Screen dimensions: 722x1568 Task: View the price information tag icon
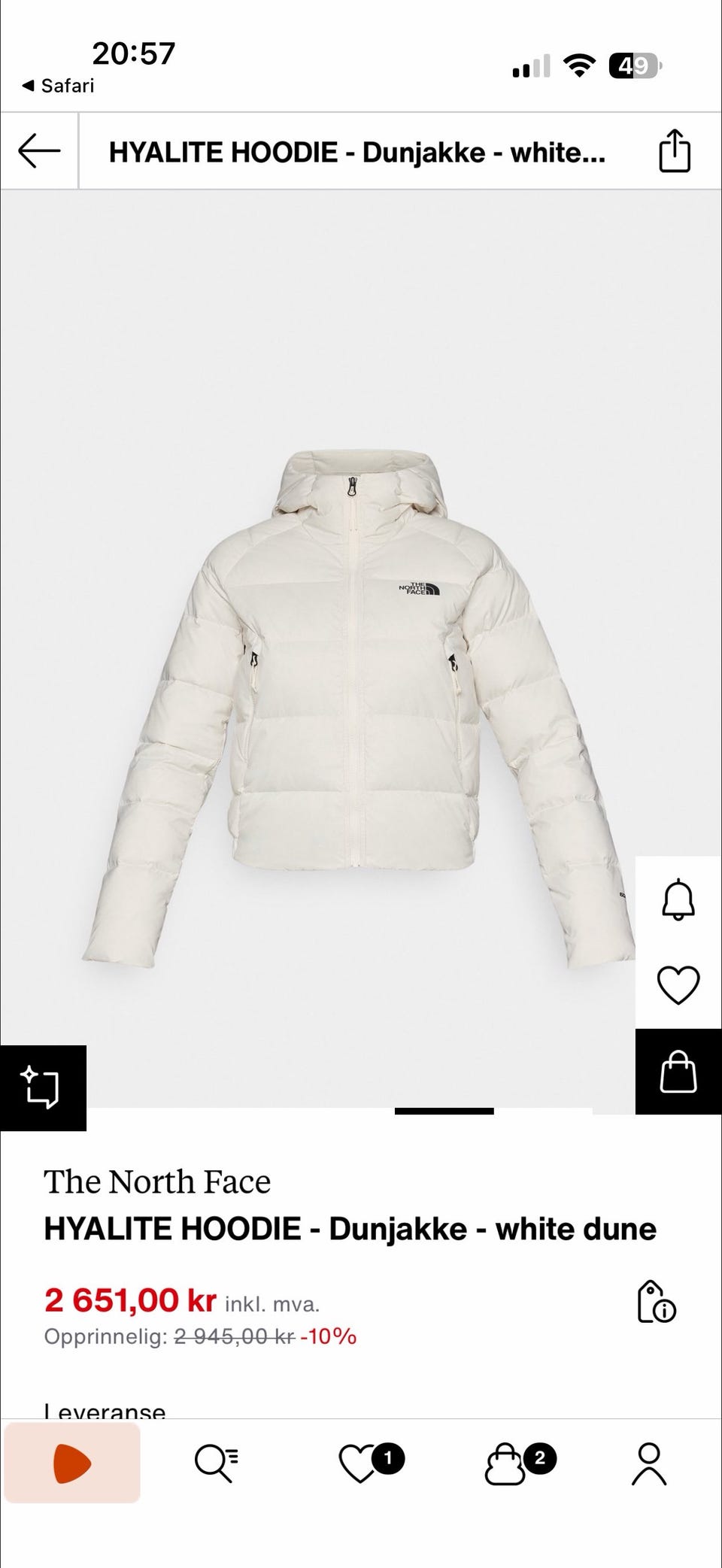pos(656,1302)
